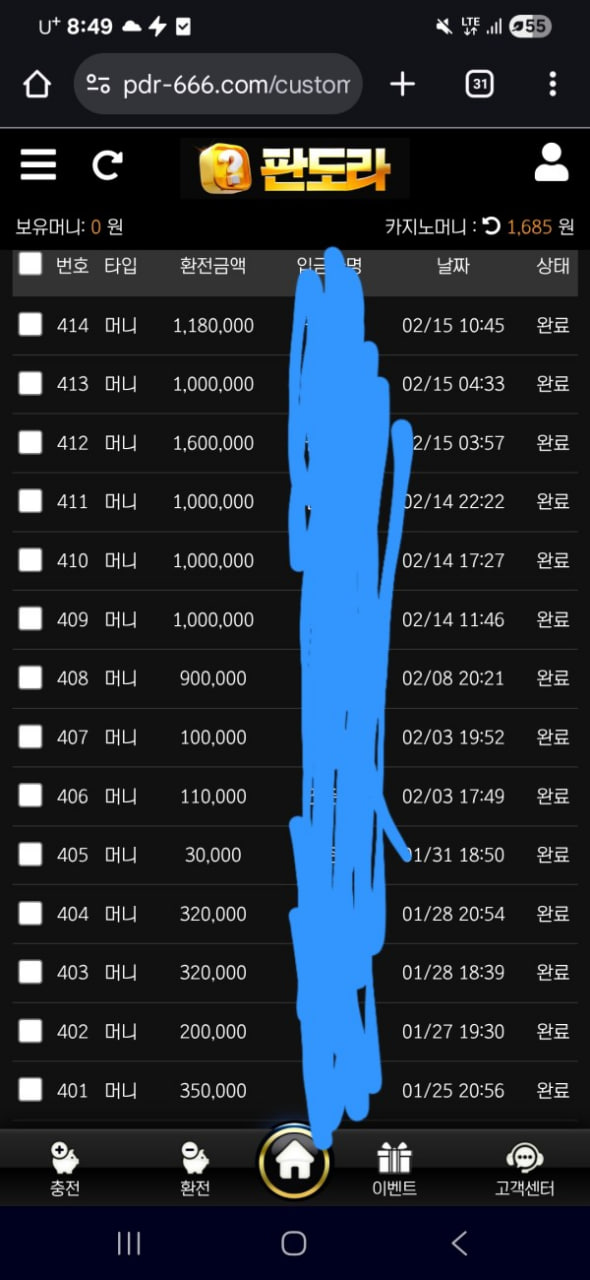Open a new browser tab

click(402, 84)
